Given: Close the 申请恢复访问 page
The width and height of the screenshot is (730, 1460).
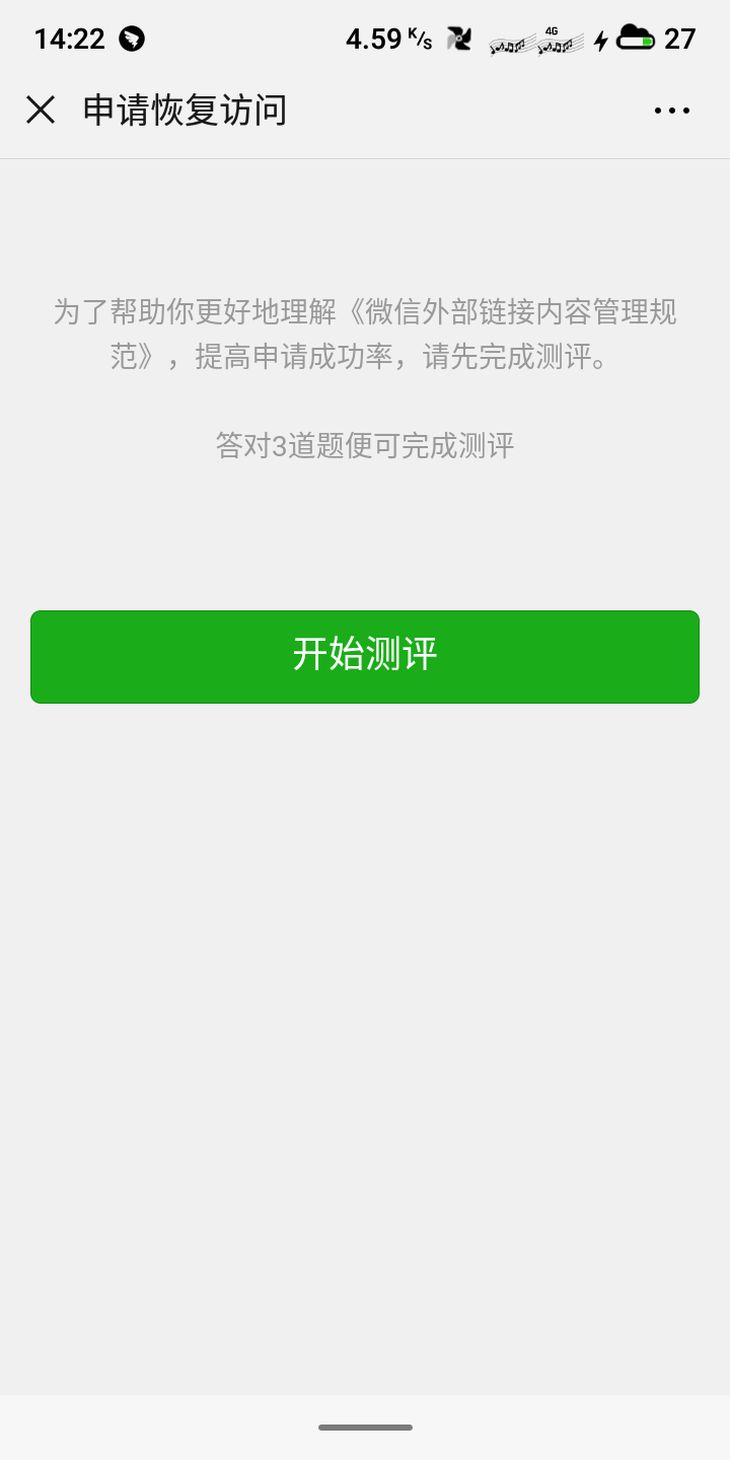Looking at the screenshot, I should 40,110.
